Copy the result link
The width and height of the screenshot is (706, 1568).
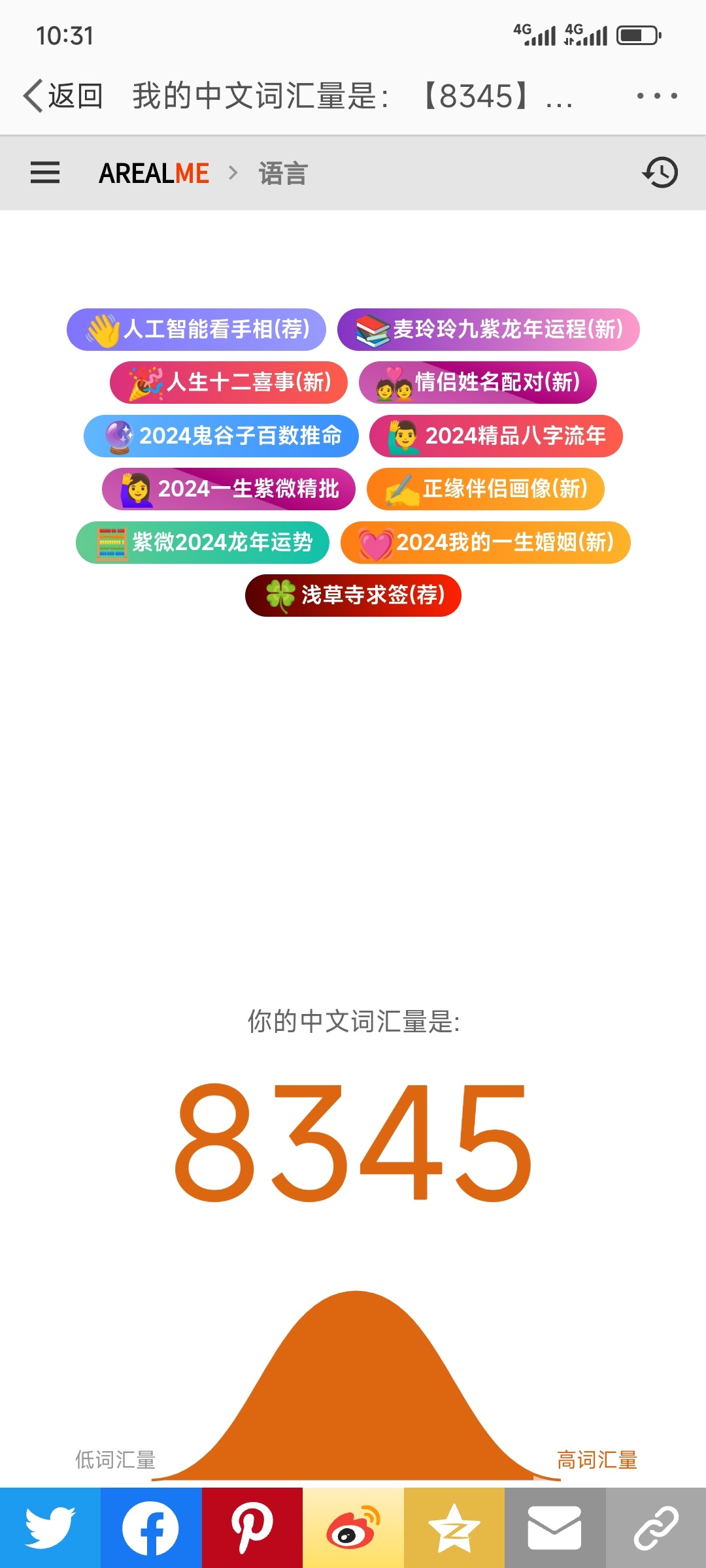tap(656, 1527)
